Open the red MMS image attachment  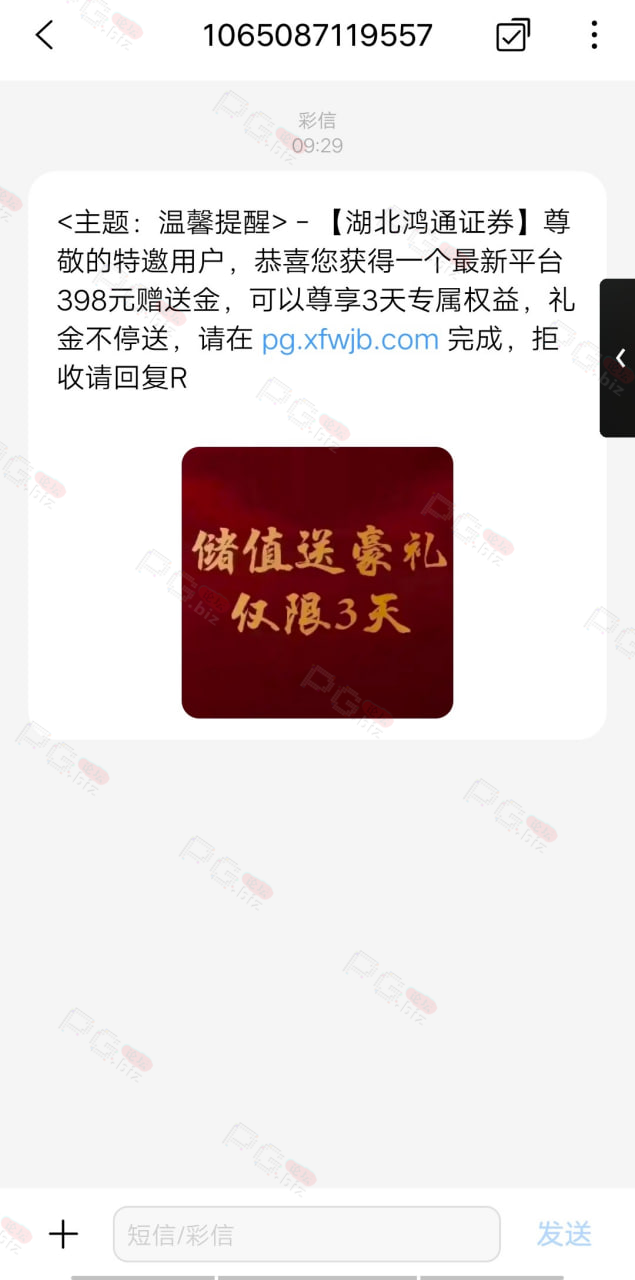pos(317,582)
